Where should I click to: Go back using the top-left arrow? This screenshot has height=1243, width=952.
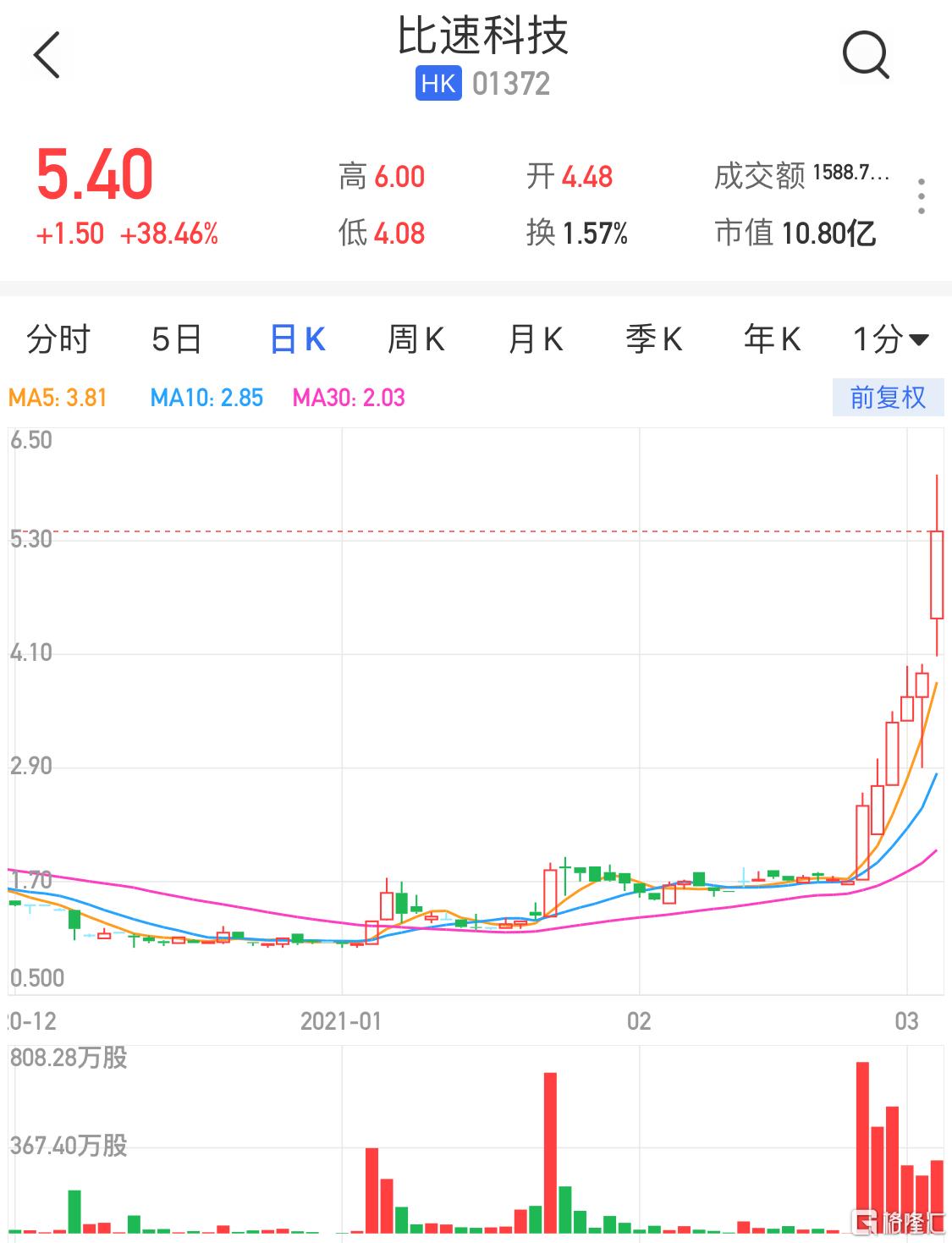[47, 56]
